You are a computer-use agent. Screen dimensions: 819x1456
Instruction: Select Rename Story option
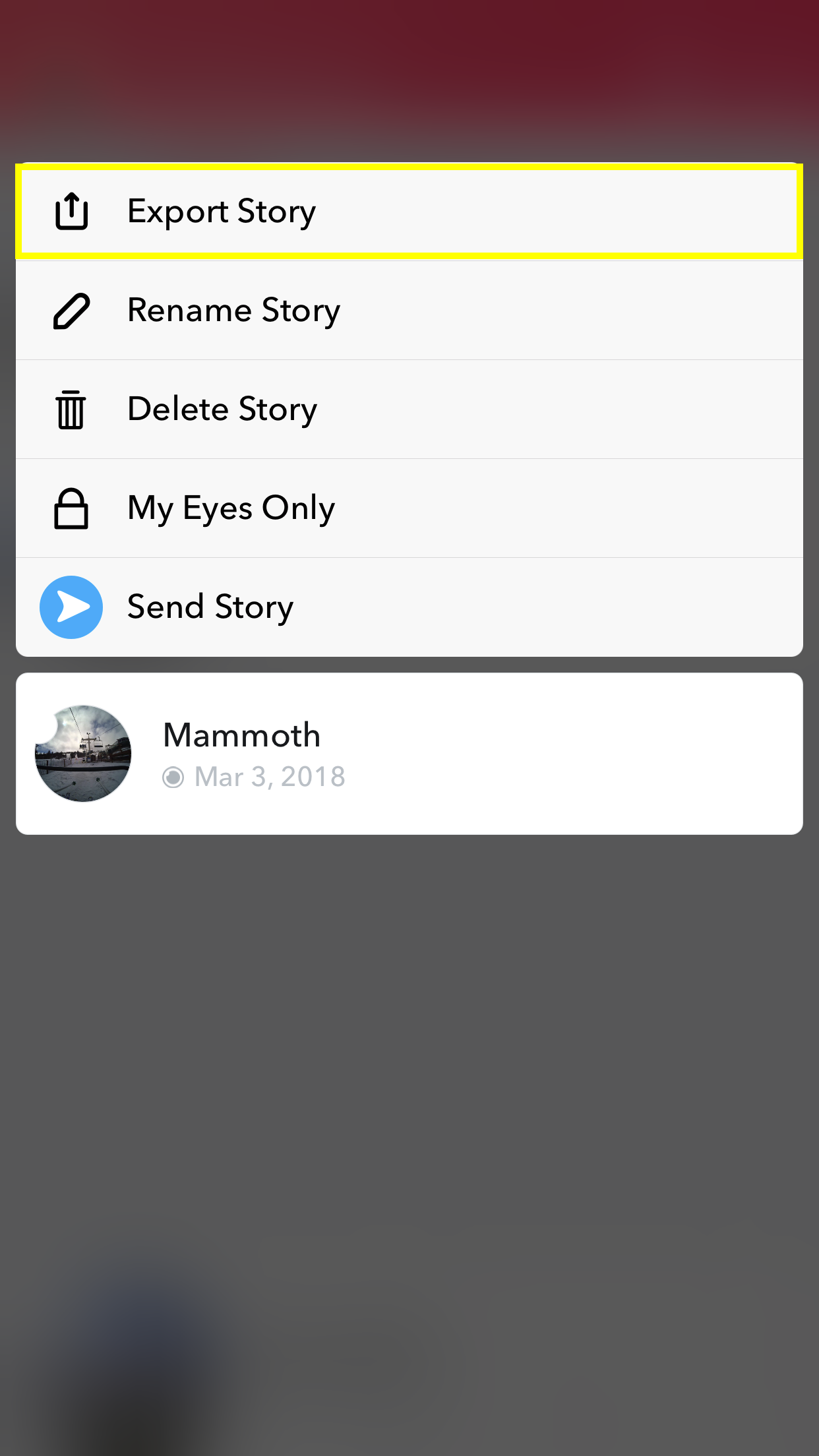[x=233, y=310]
